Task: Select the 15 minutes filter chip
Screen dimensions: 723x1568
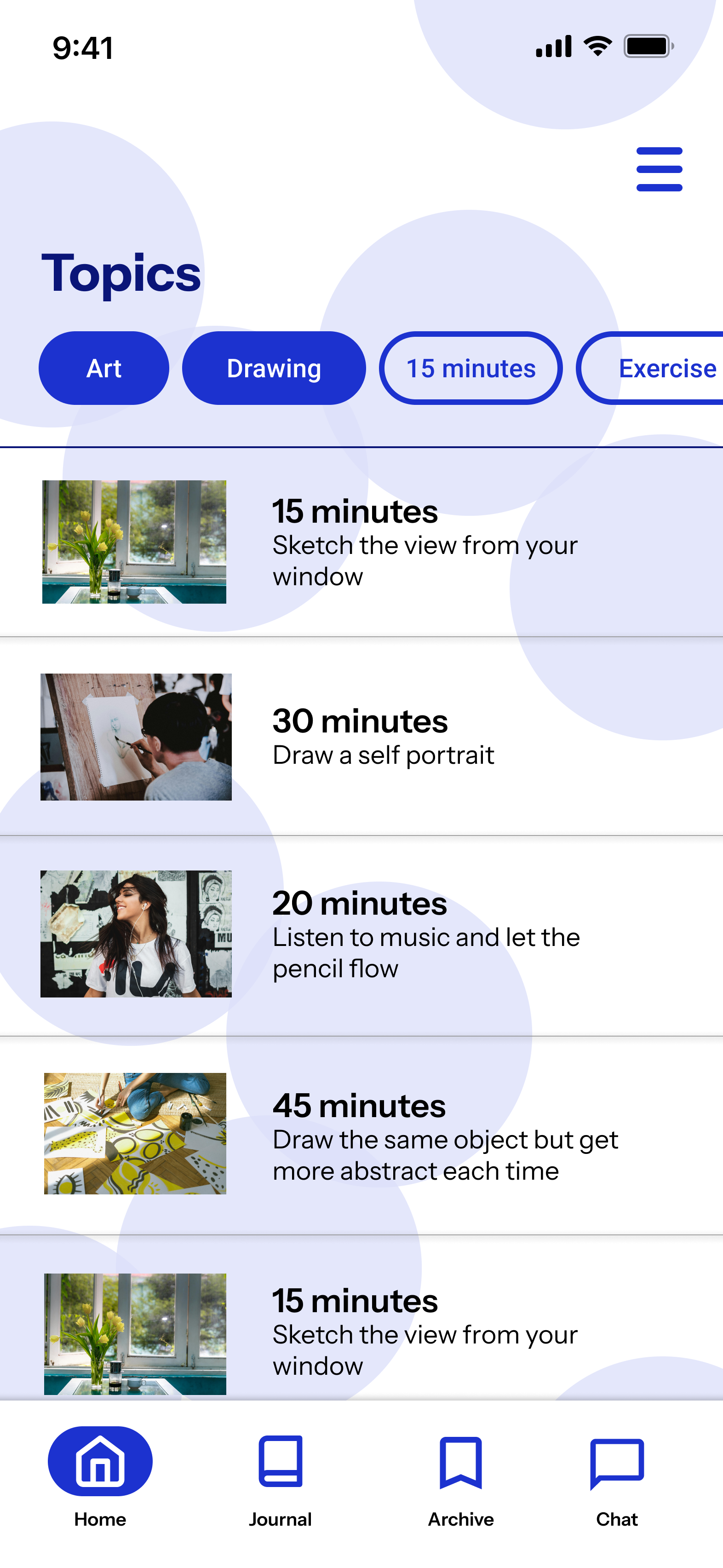Action: 471,368
